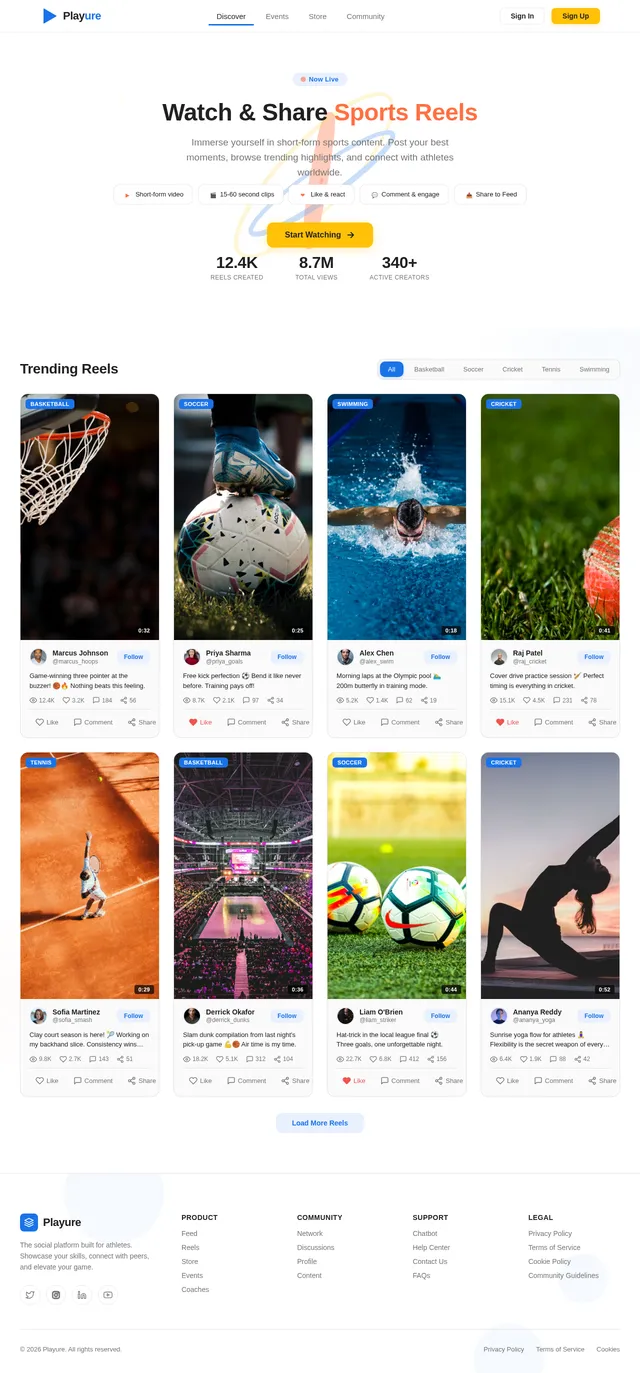
Task: Comment on Alex Chen's reel
Action: 400,722
